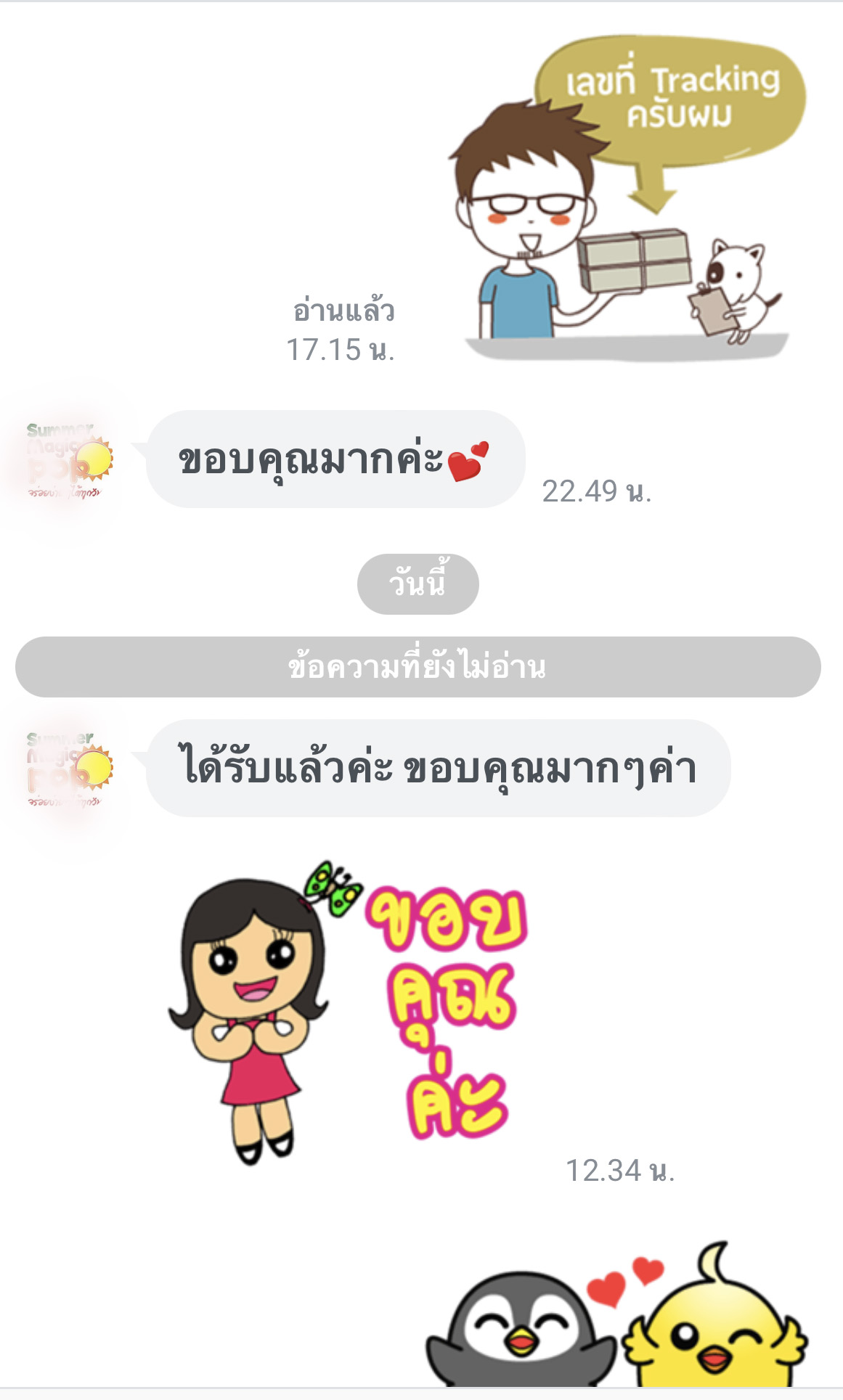Screen dimensions: 843x1400
Task: Open sender's avatar beside ได้รับแล้วค่ะ message
Action: [68, 769]
